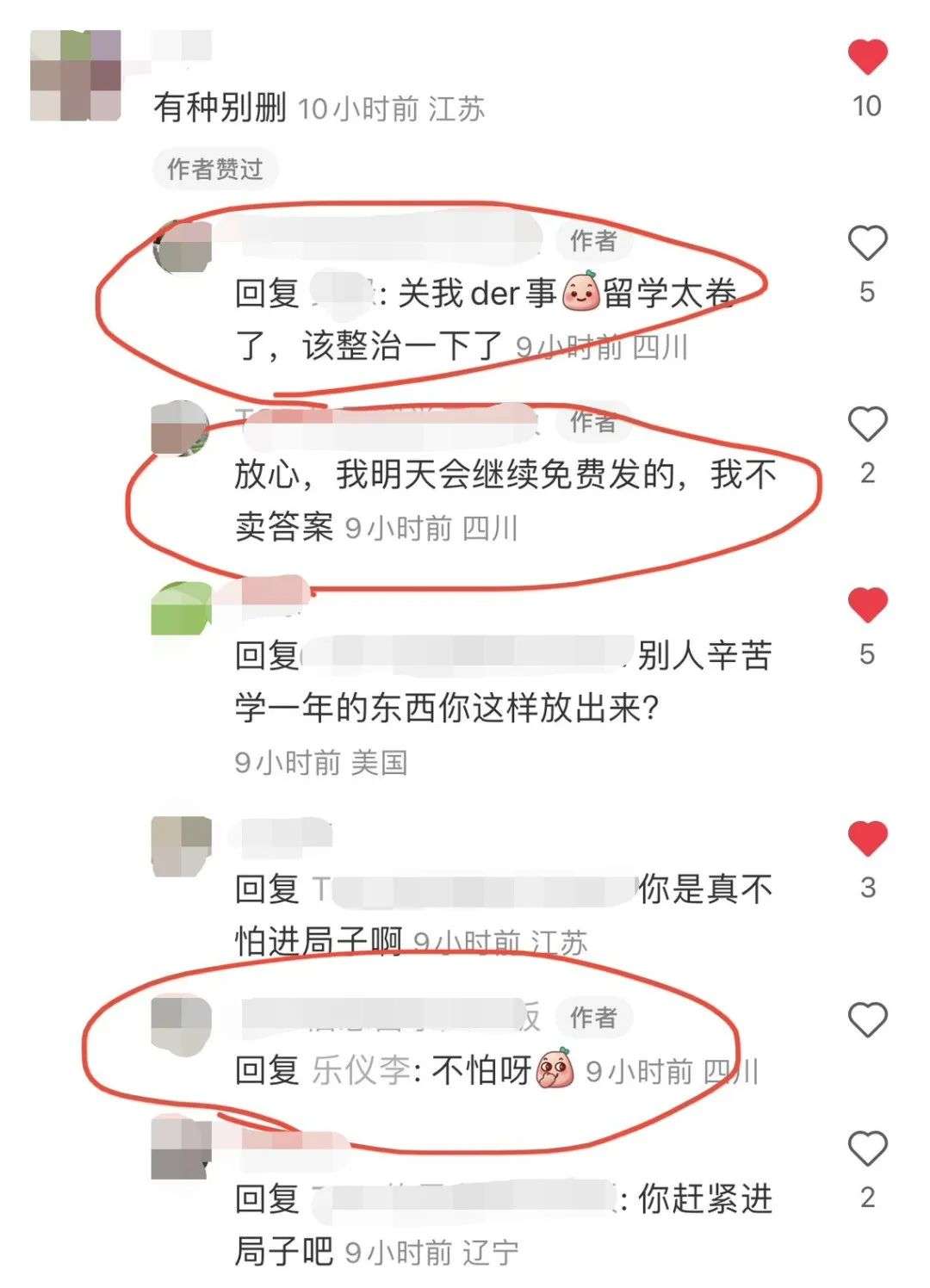
Task: Unlike the reply '别人辛苦学一年的东西'
Action: (867, 605)
